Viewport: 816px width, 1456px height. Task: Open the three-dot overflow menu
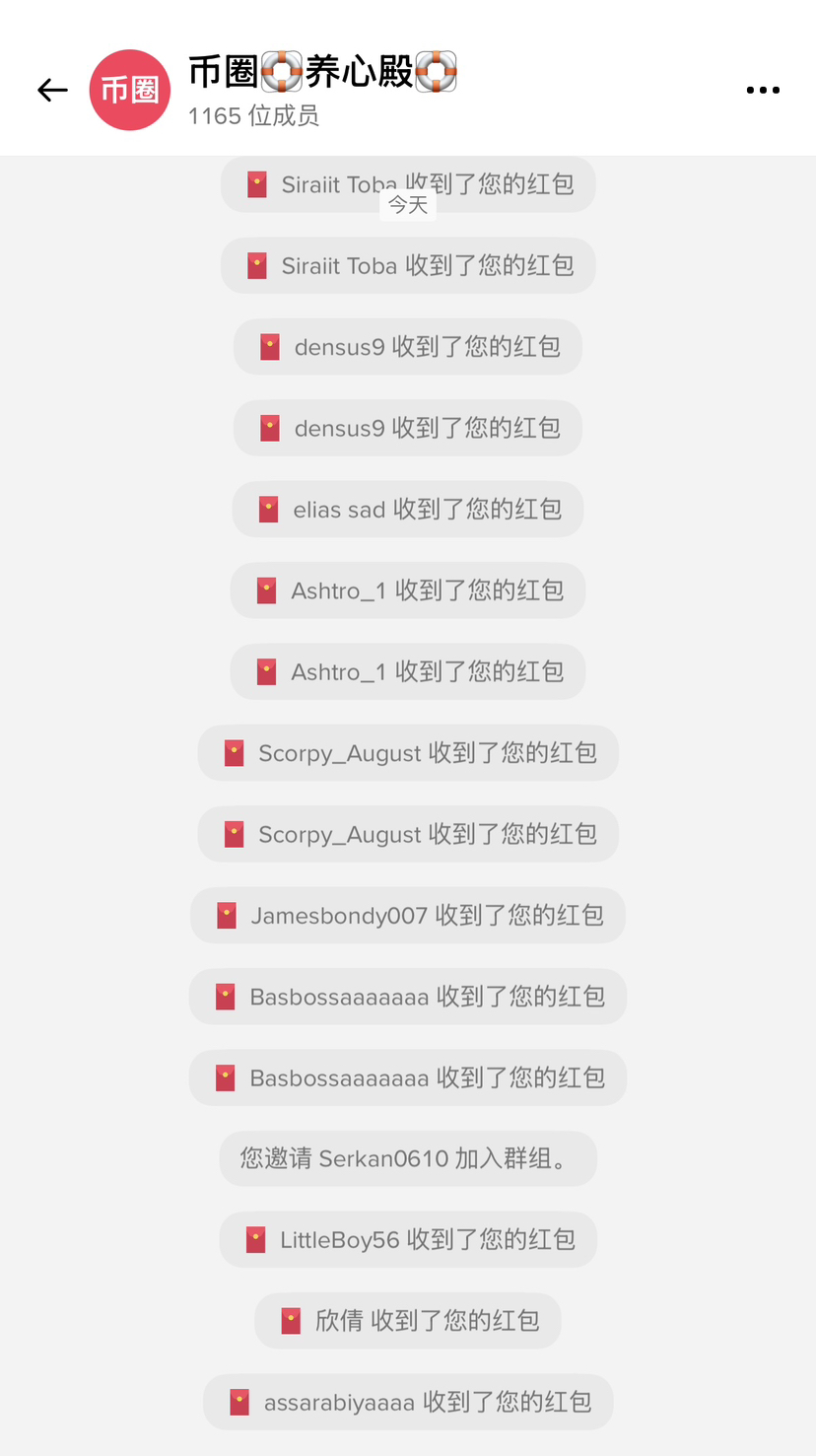click(763, 91)
